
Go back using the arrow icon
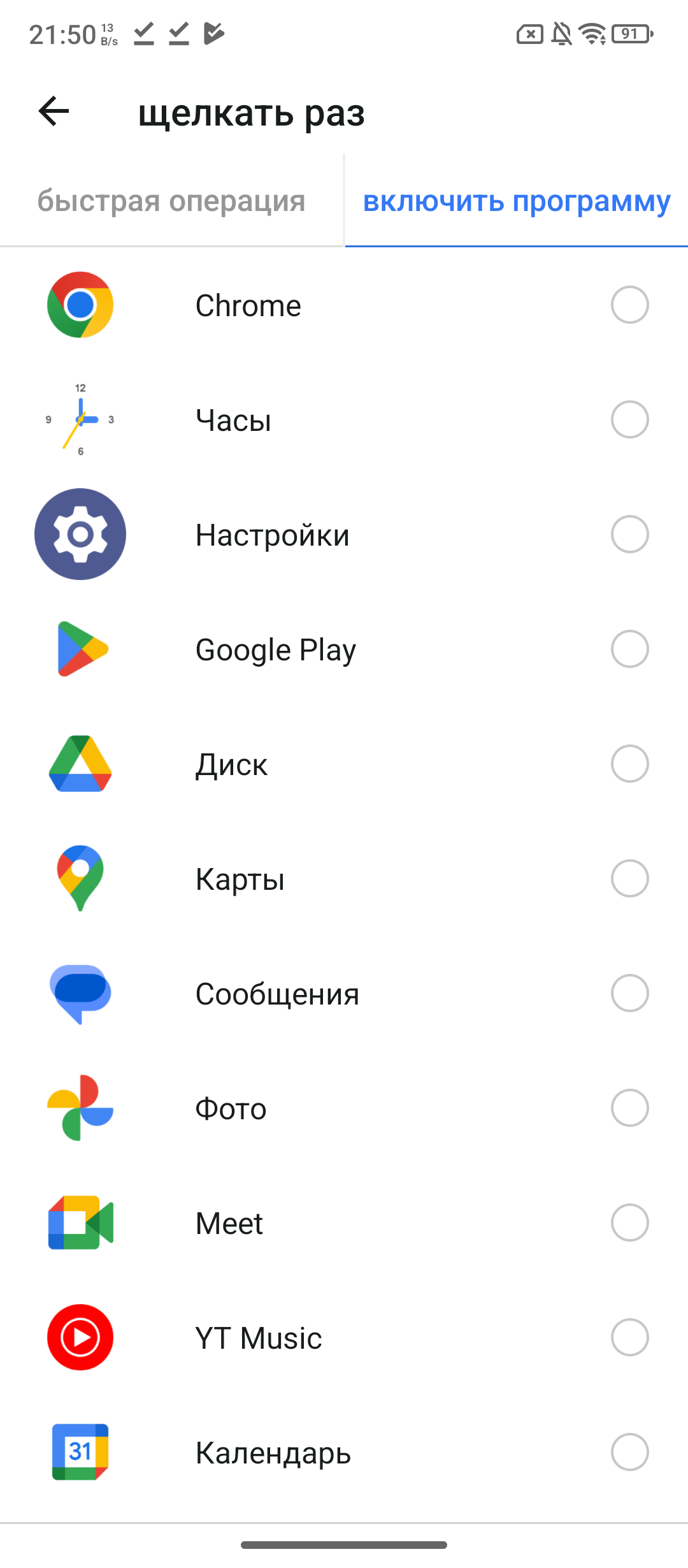(x=54, y=112)
